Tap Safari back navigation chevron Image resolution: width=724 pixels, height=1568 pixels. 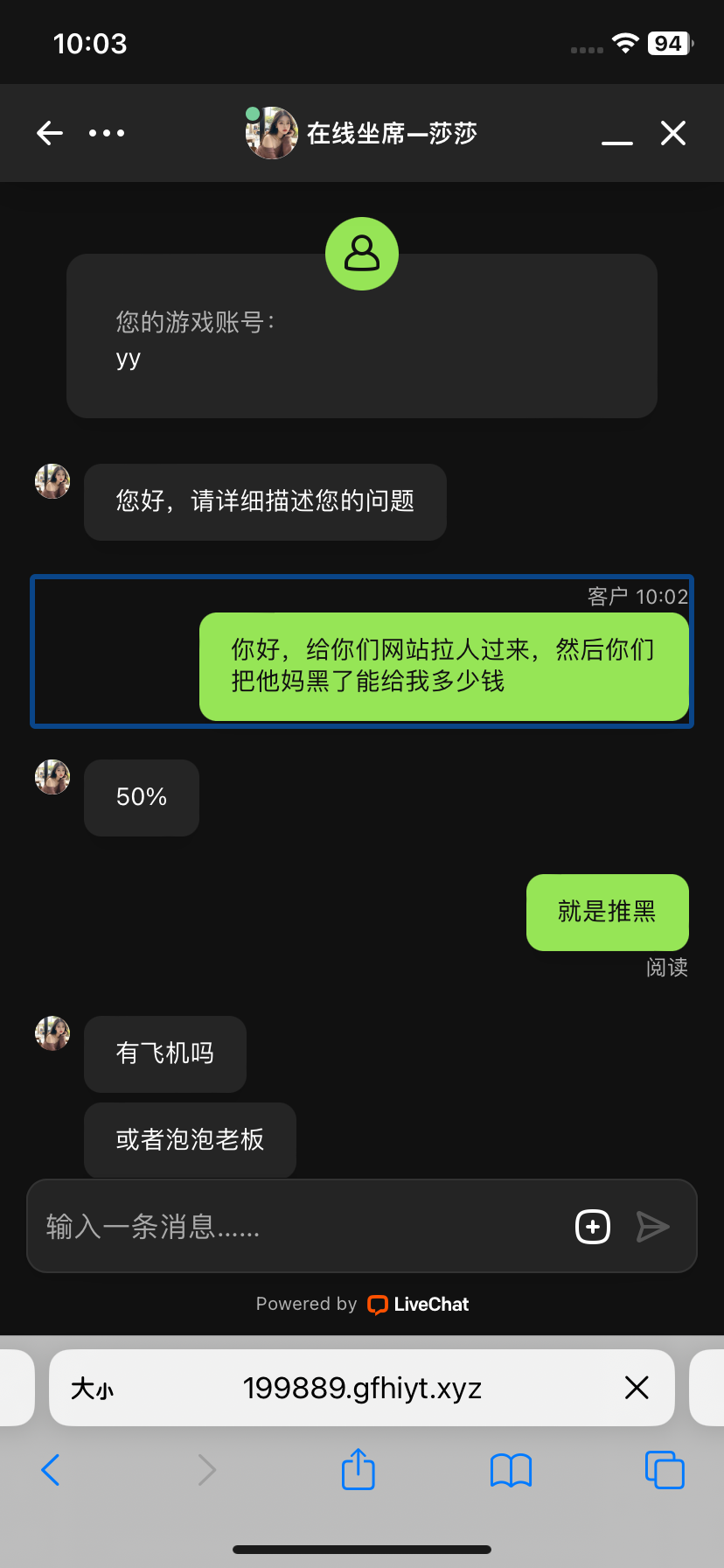coord(50,1470)
